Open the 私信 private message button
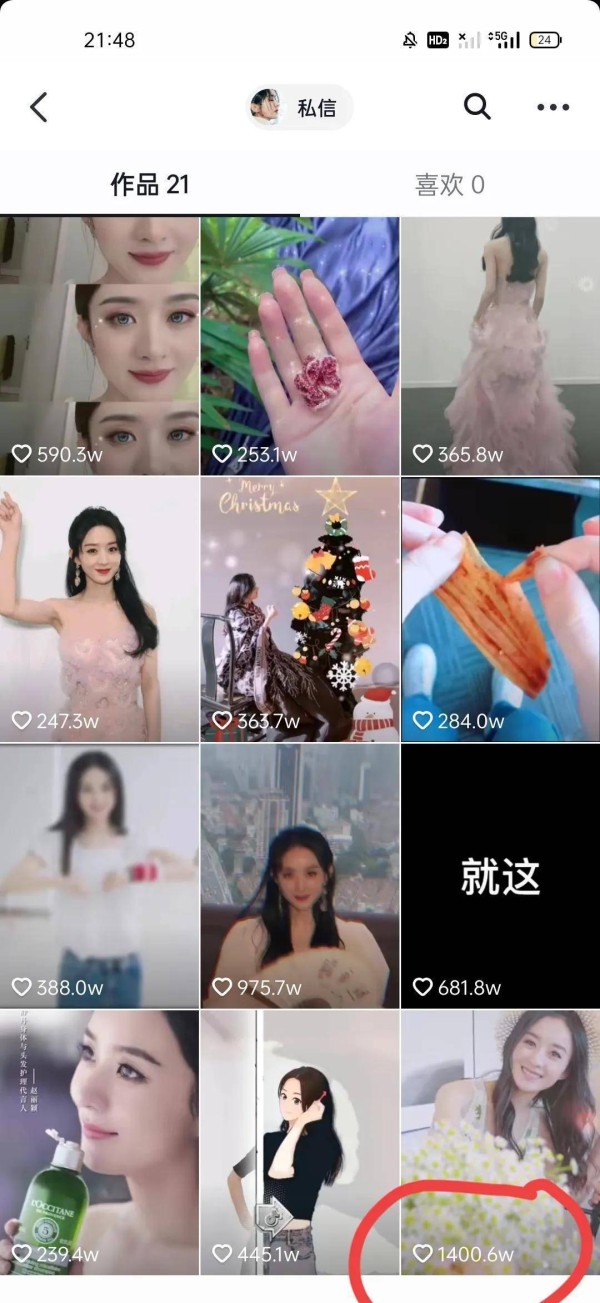 point(300,108)
